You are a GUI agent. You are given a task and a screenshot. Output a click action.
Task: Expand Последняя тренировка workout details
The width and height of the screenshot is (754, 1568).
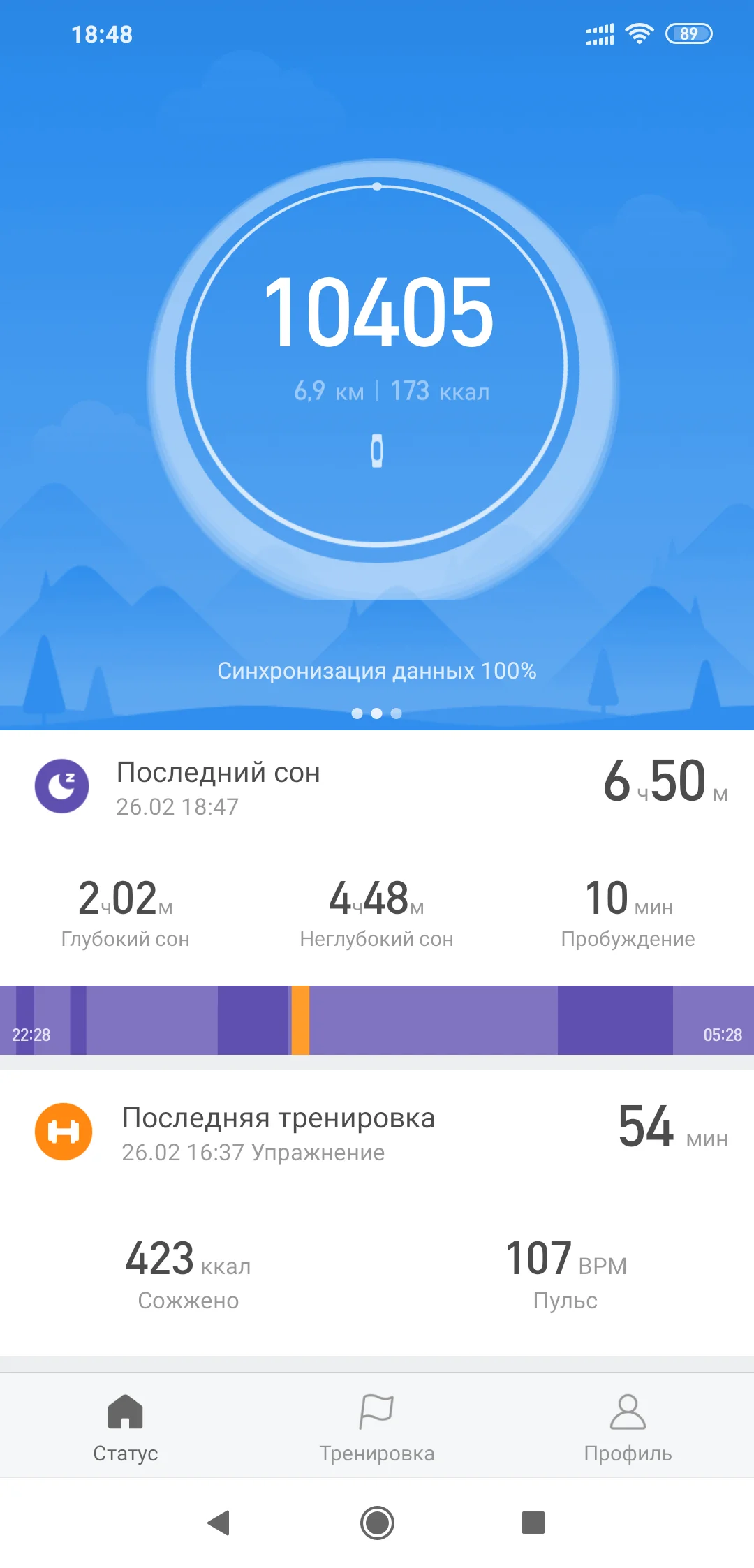[279, 1117]
